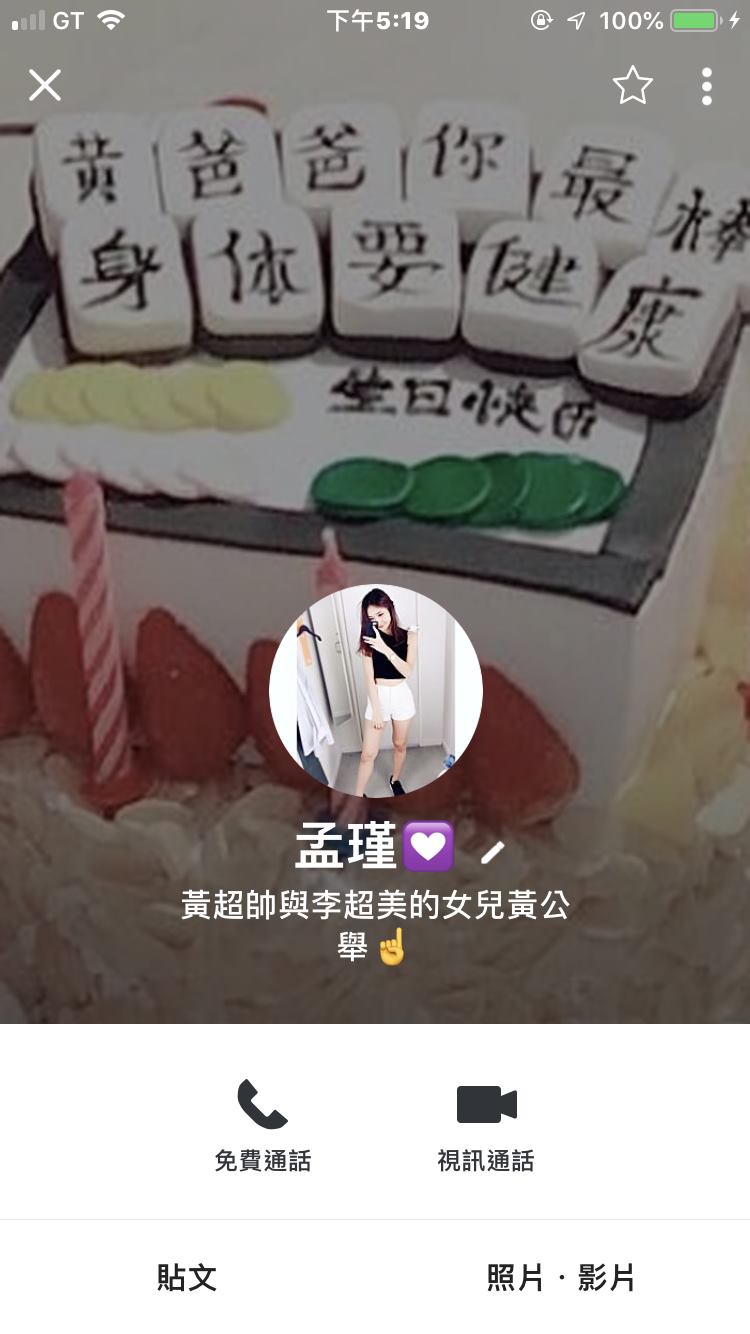
Task: Open the 照片・影片 photos and videos tab
Action: pos(561,1278)
